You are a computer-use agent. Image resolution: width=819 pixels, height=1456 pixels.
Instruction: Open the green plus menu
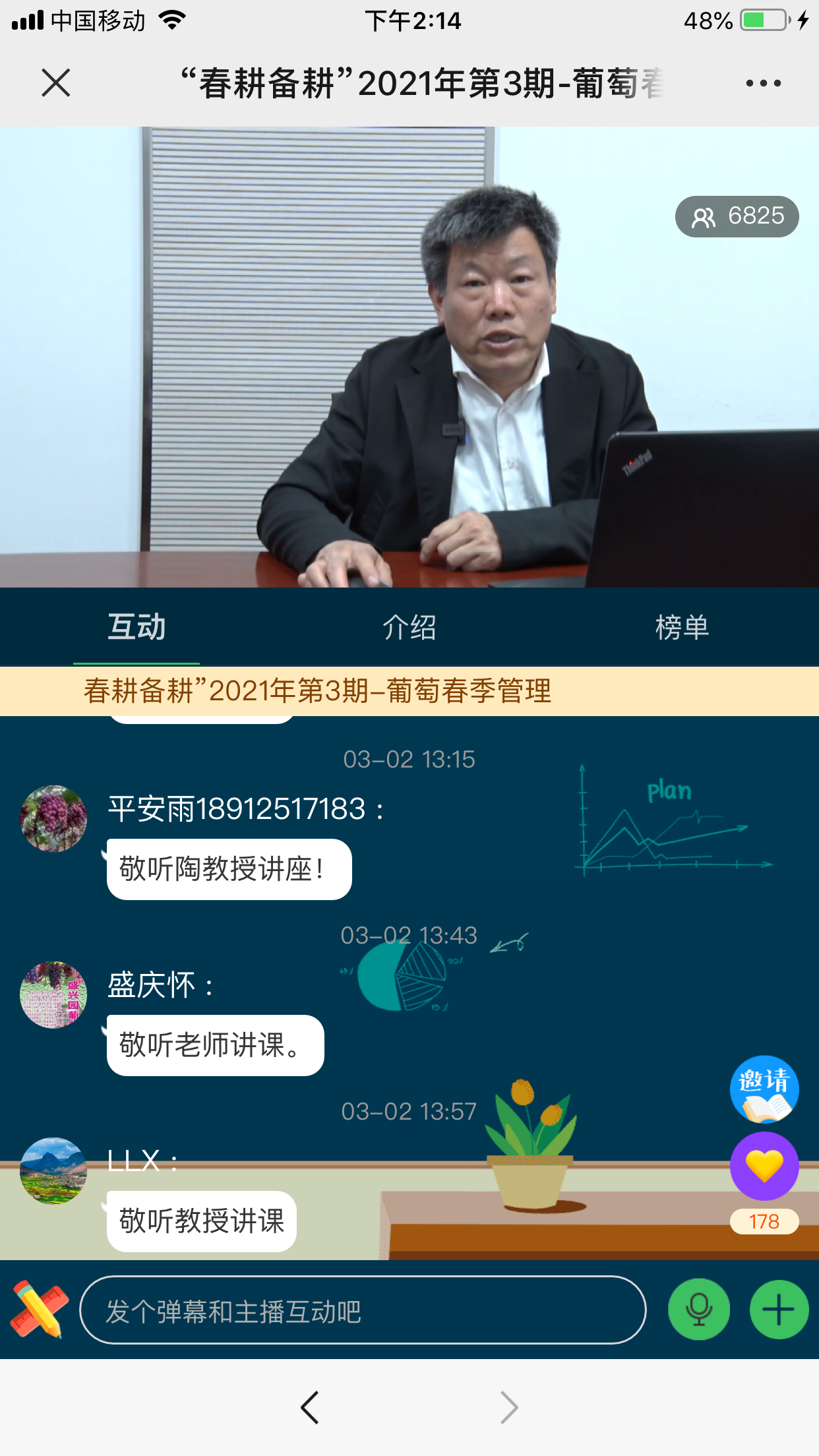[779, 1310]
